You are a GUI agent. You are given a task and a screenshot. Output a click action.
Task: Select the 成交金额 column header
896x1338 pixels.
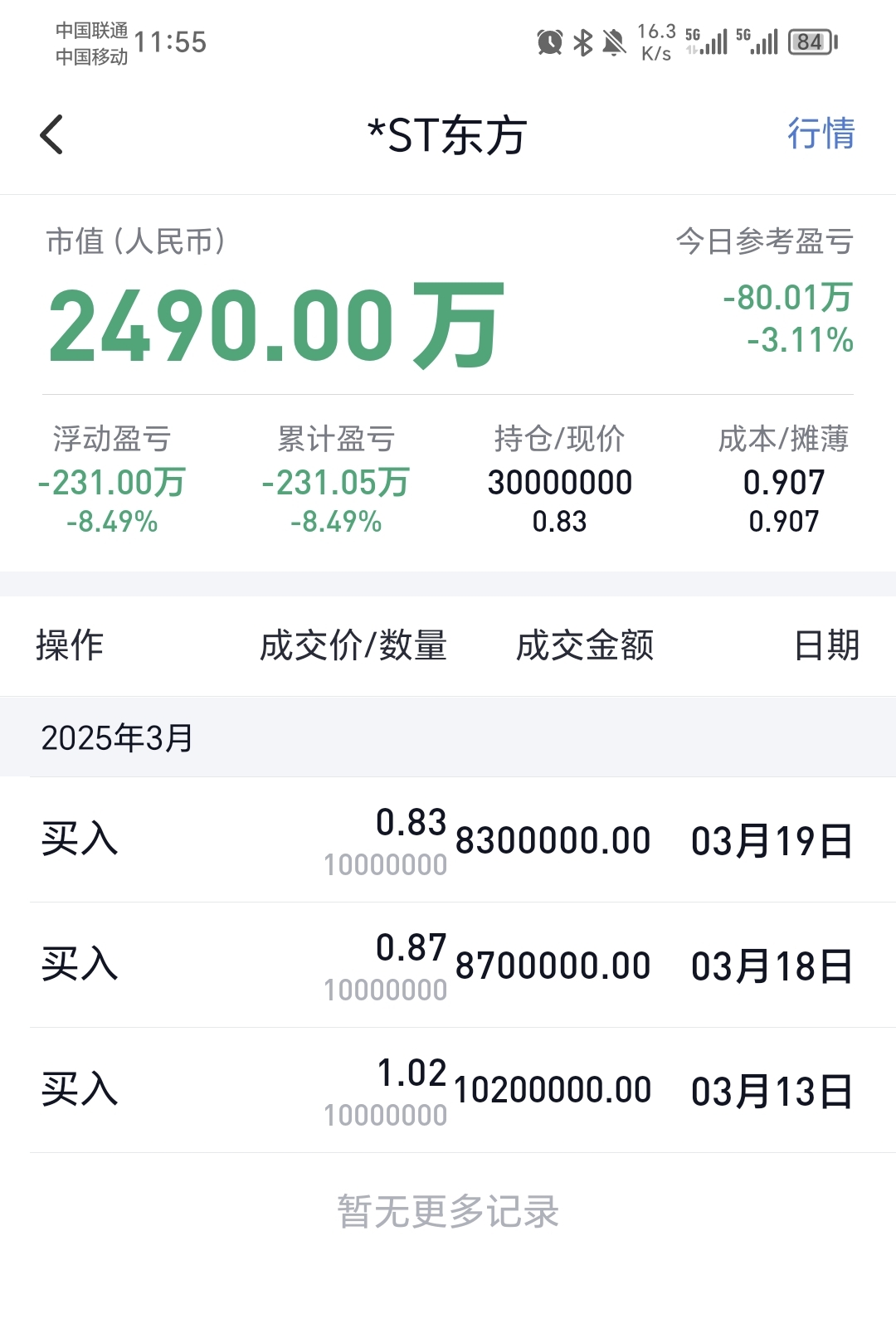(x=583, y=646)
